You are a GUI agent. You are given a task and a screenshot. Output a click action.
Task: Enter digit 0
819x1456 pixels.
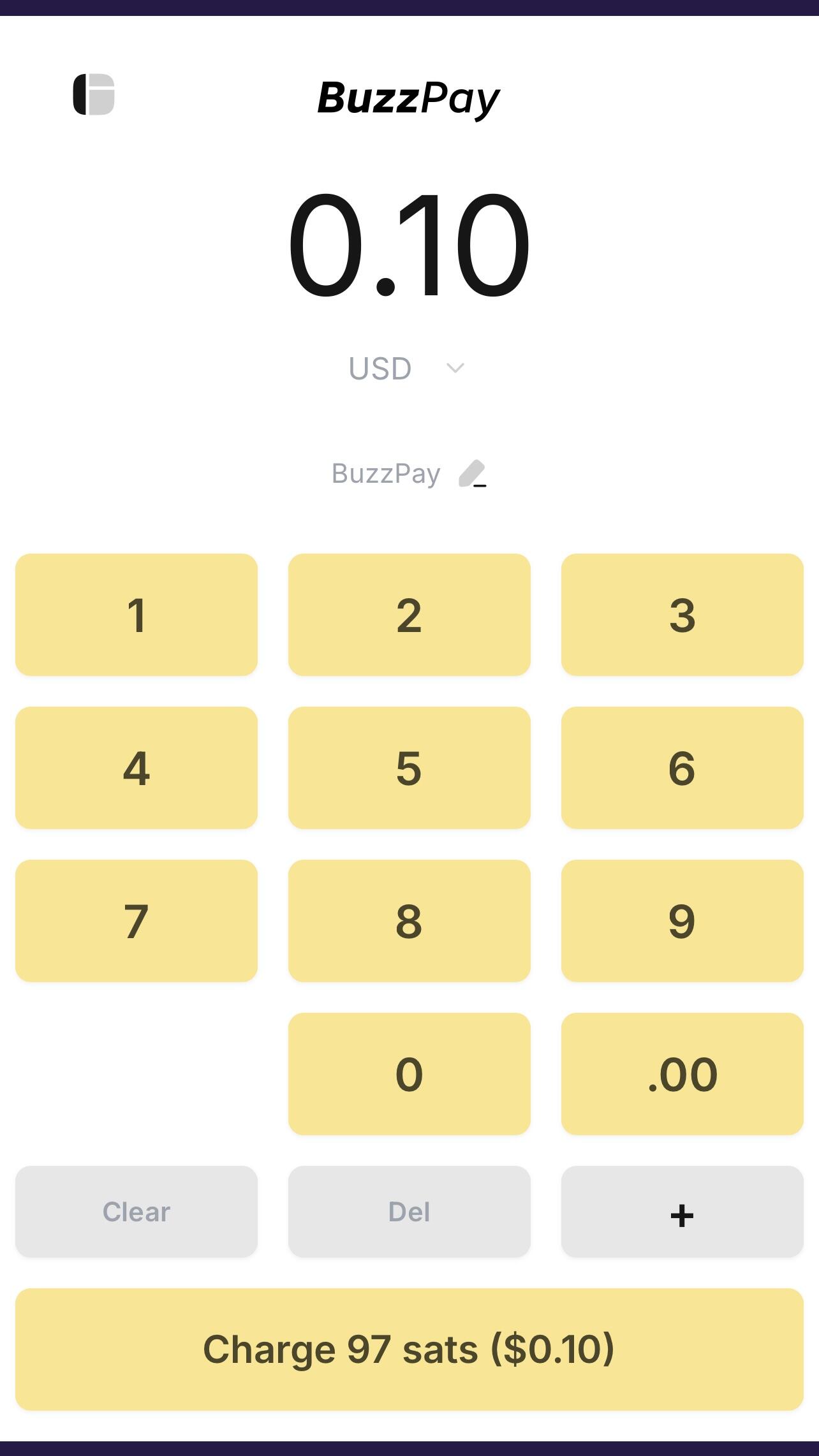point(409,1074)
